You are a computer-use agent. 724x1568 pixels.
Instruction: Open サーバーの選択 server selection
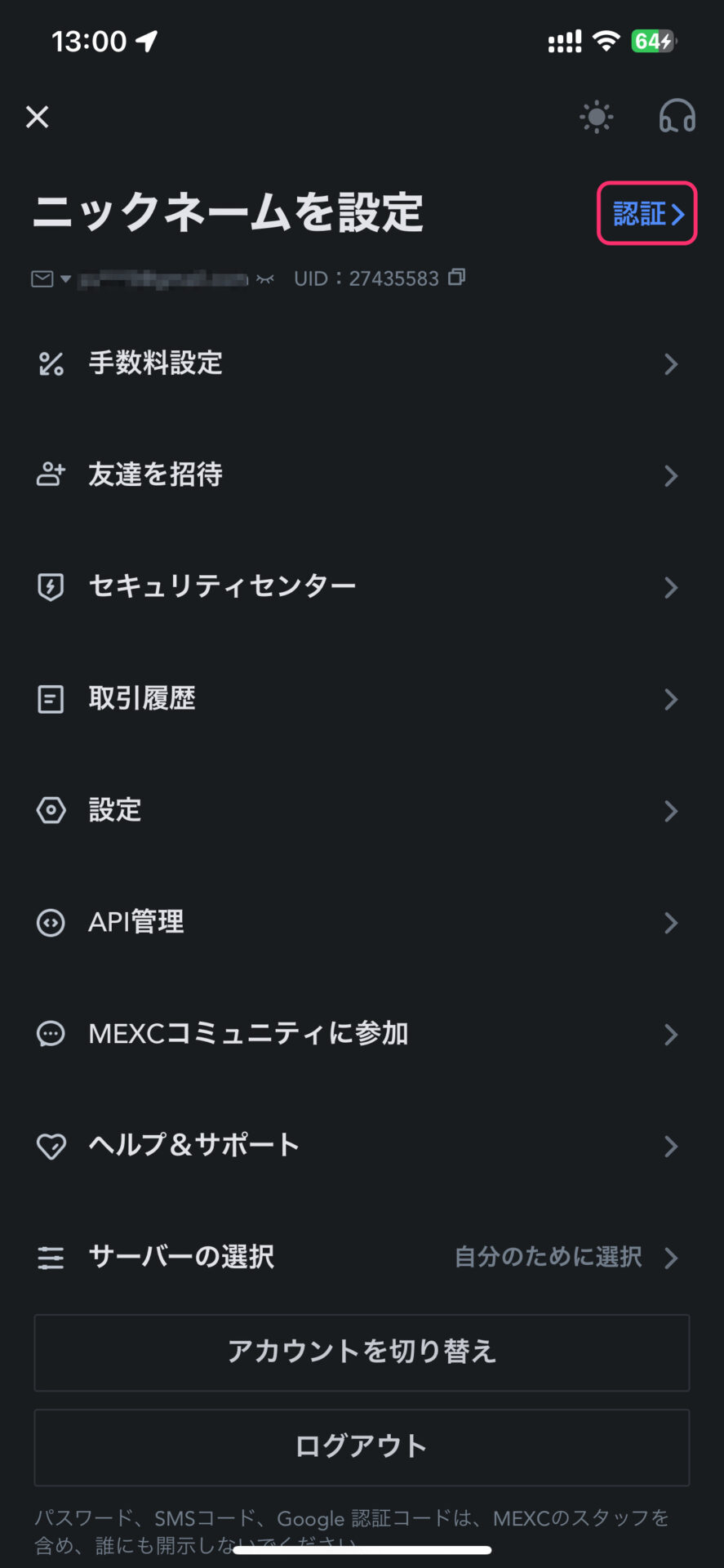pyautogui.click(x=362, y=1258)
